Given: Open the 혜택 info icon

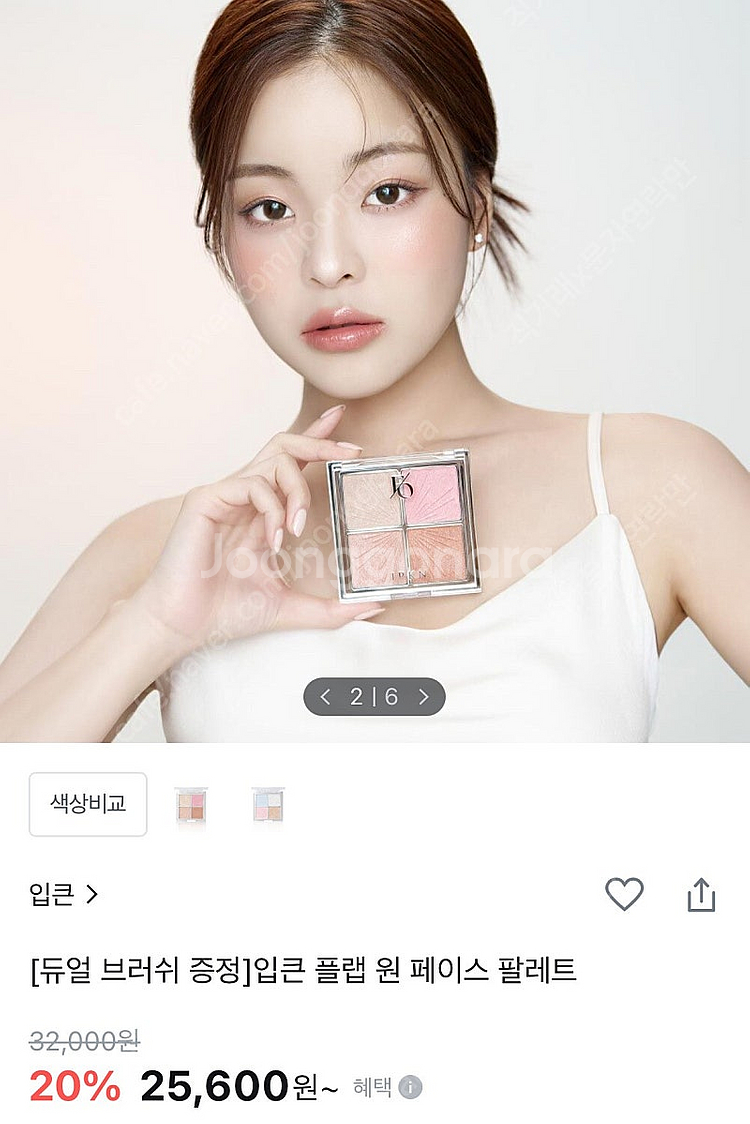Looking at the screenshot, I should click(x=411, y=1088).
